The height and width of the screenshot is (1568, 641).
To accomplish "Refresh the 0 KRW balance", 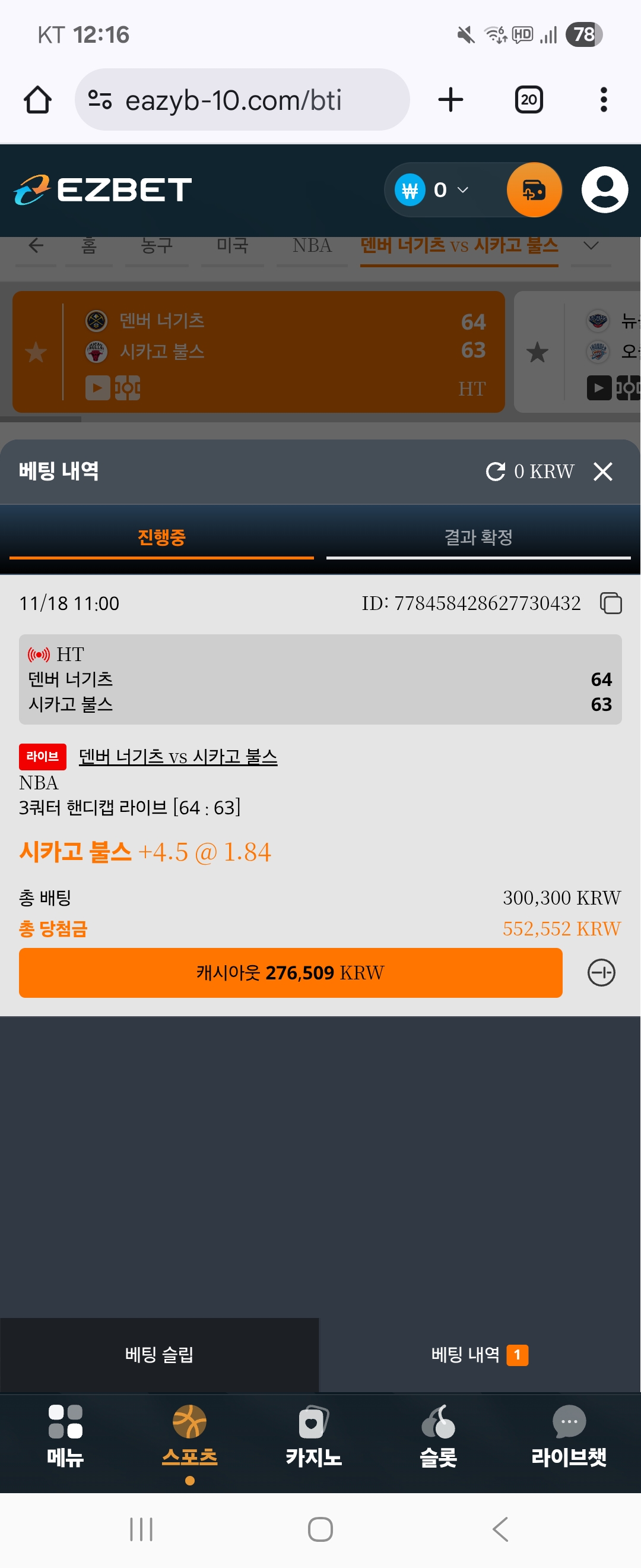I will (496, 471).
